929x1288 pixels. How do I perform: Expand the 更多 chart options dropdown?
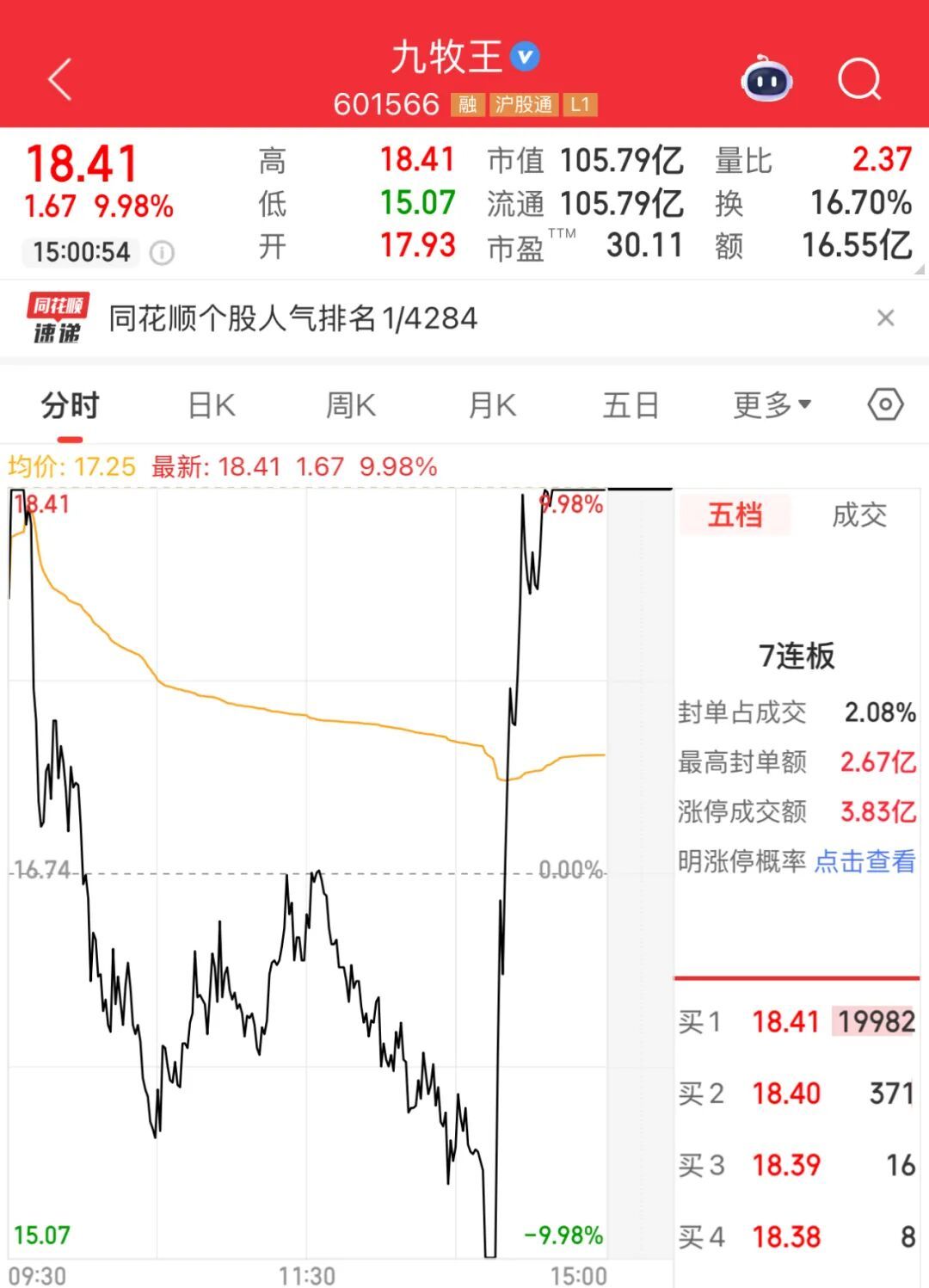coord(772,405)
